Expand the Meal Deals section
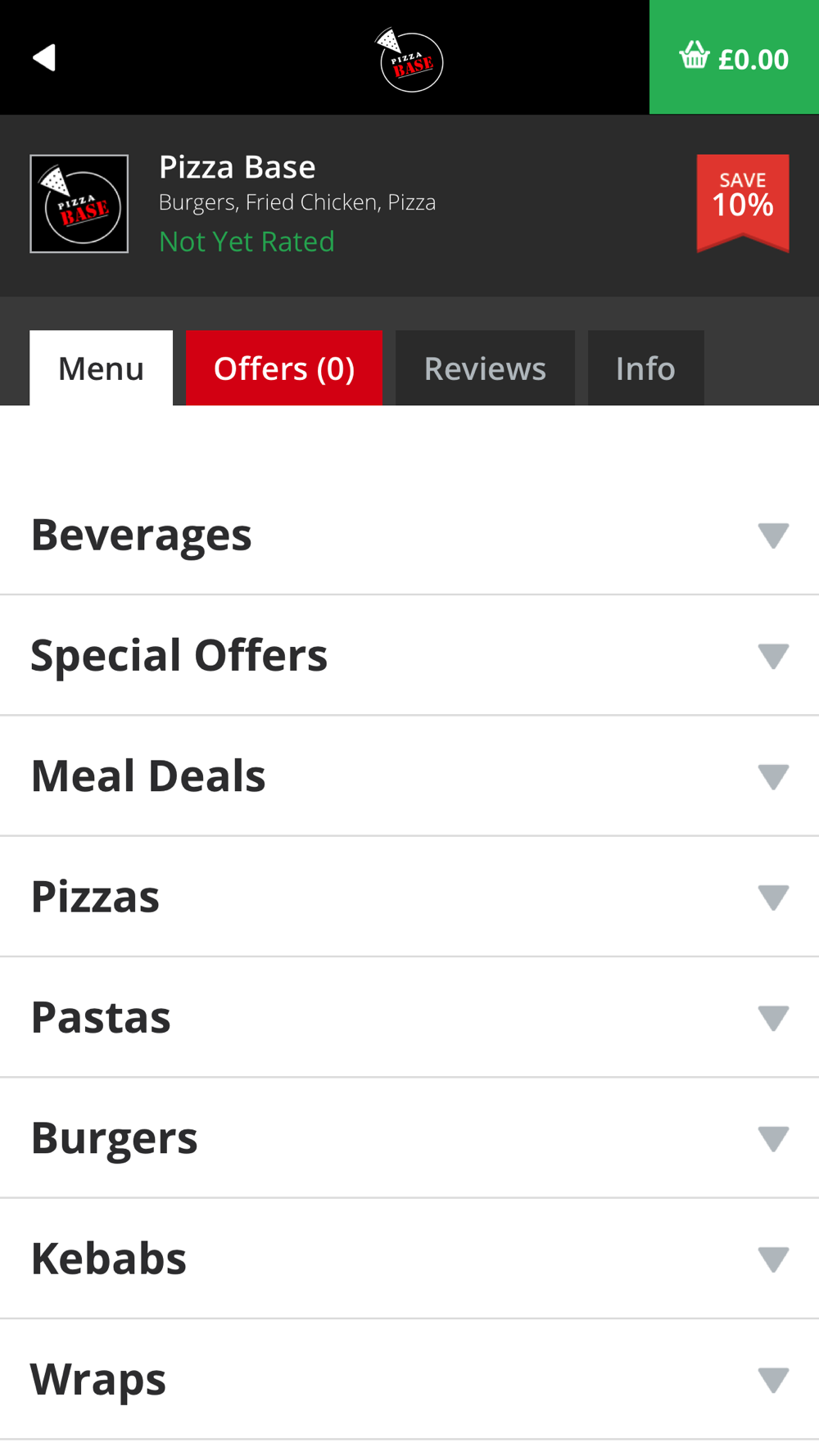Image resolution: width=819 pixels, height=1456 pixels. click(x=409, y=775)
